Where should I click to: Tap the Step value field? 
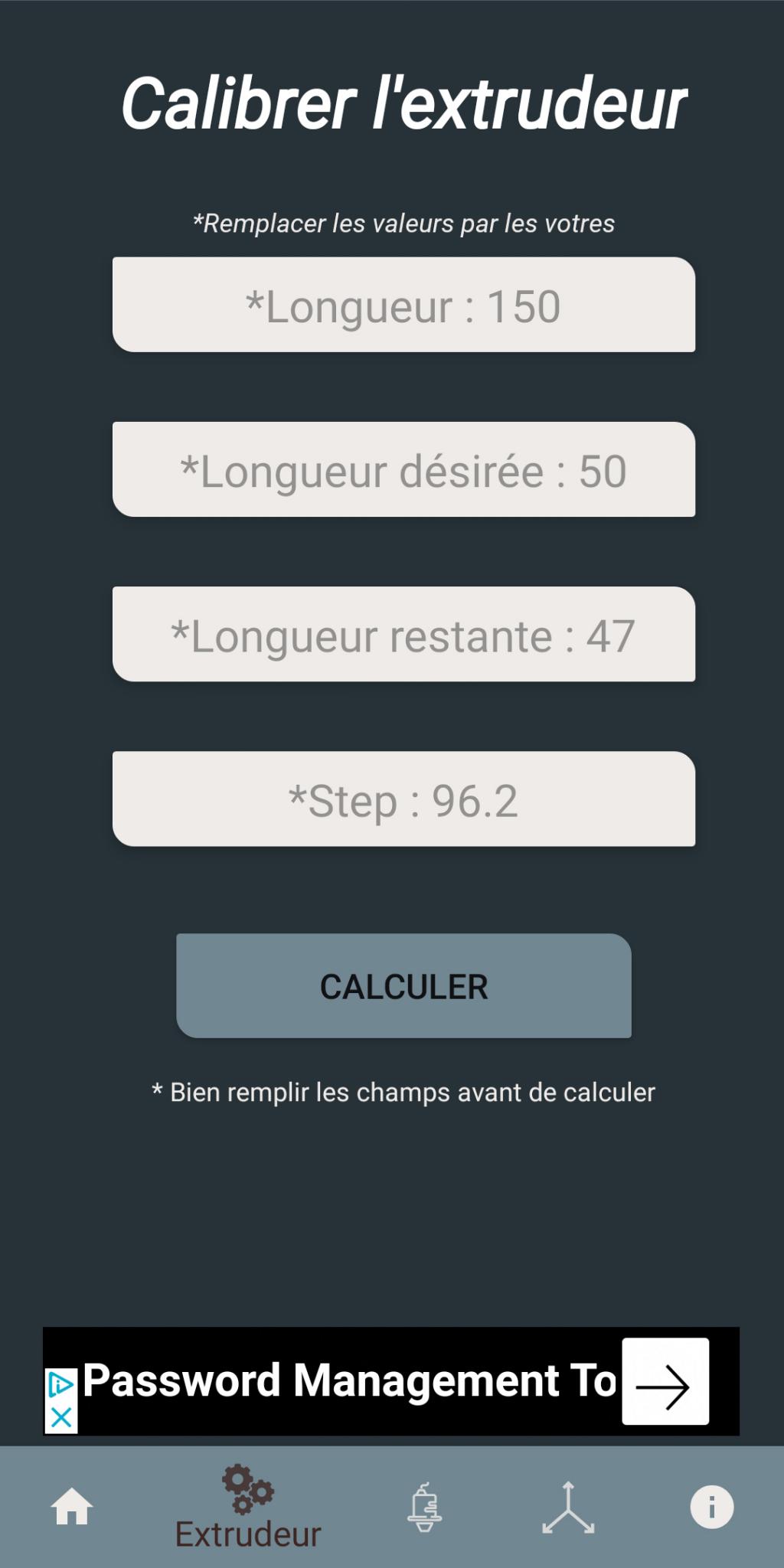[403, 799]
